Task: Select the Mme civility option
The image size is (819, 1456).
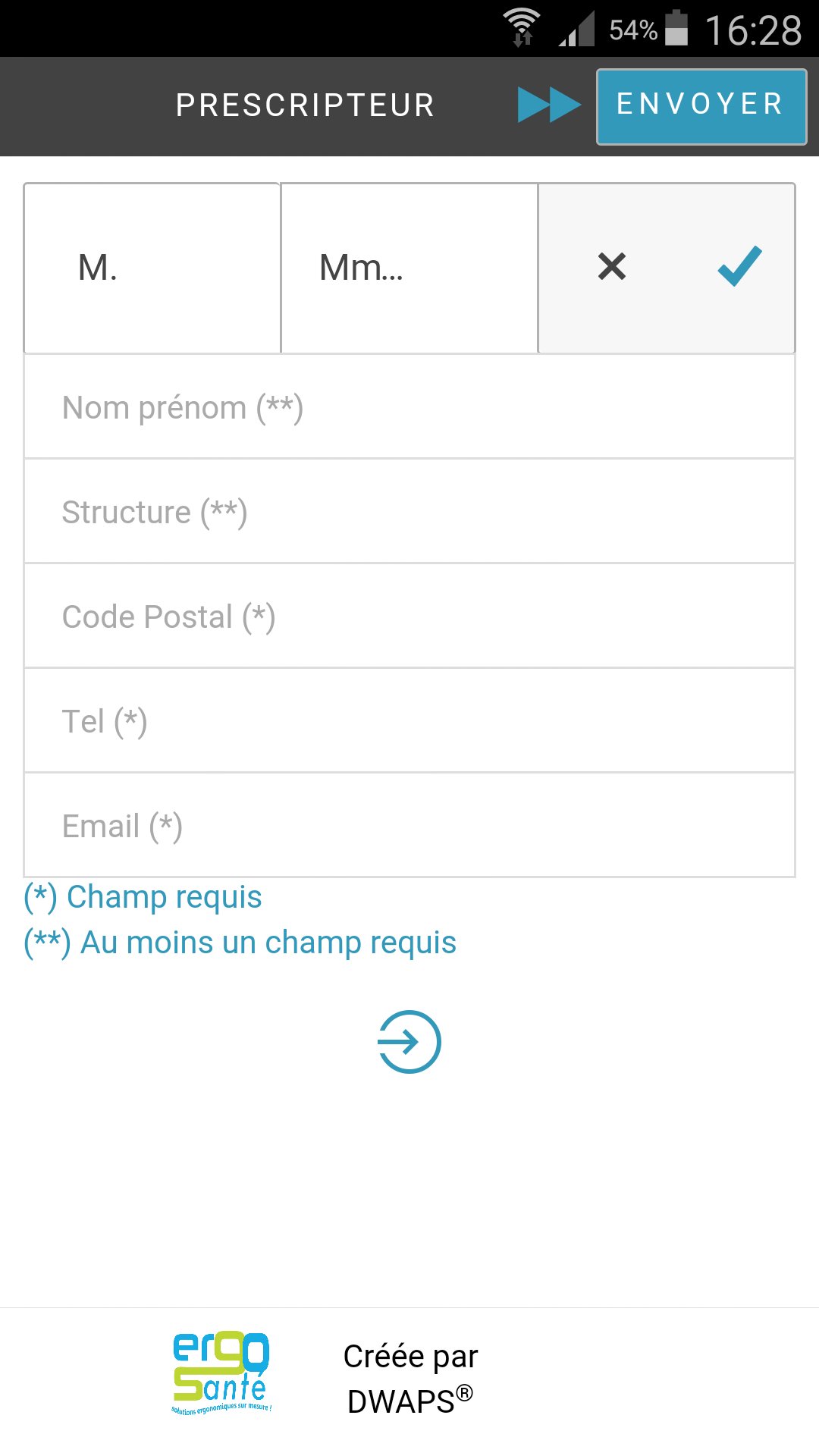Action: [x=408, y=267]
